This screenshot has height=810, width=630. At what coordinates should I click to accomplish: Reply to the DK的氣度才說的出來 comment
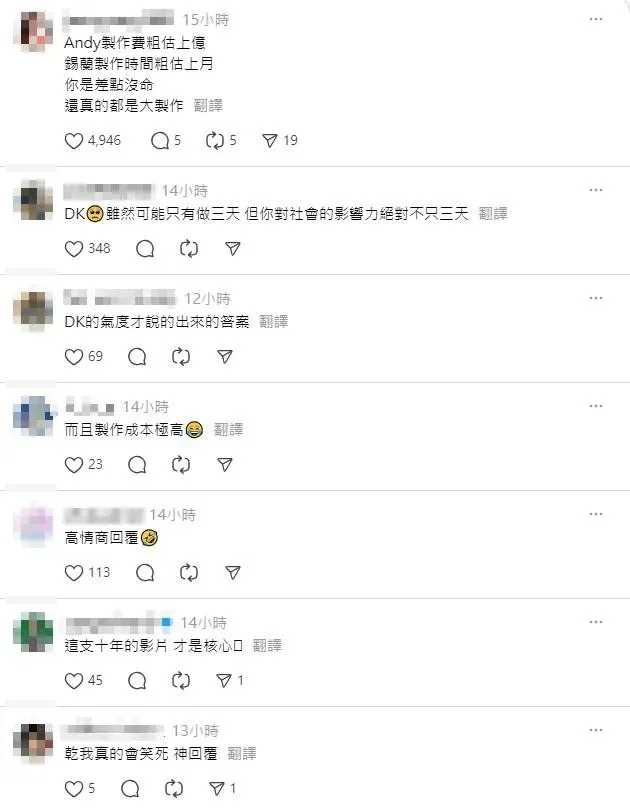138,356
